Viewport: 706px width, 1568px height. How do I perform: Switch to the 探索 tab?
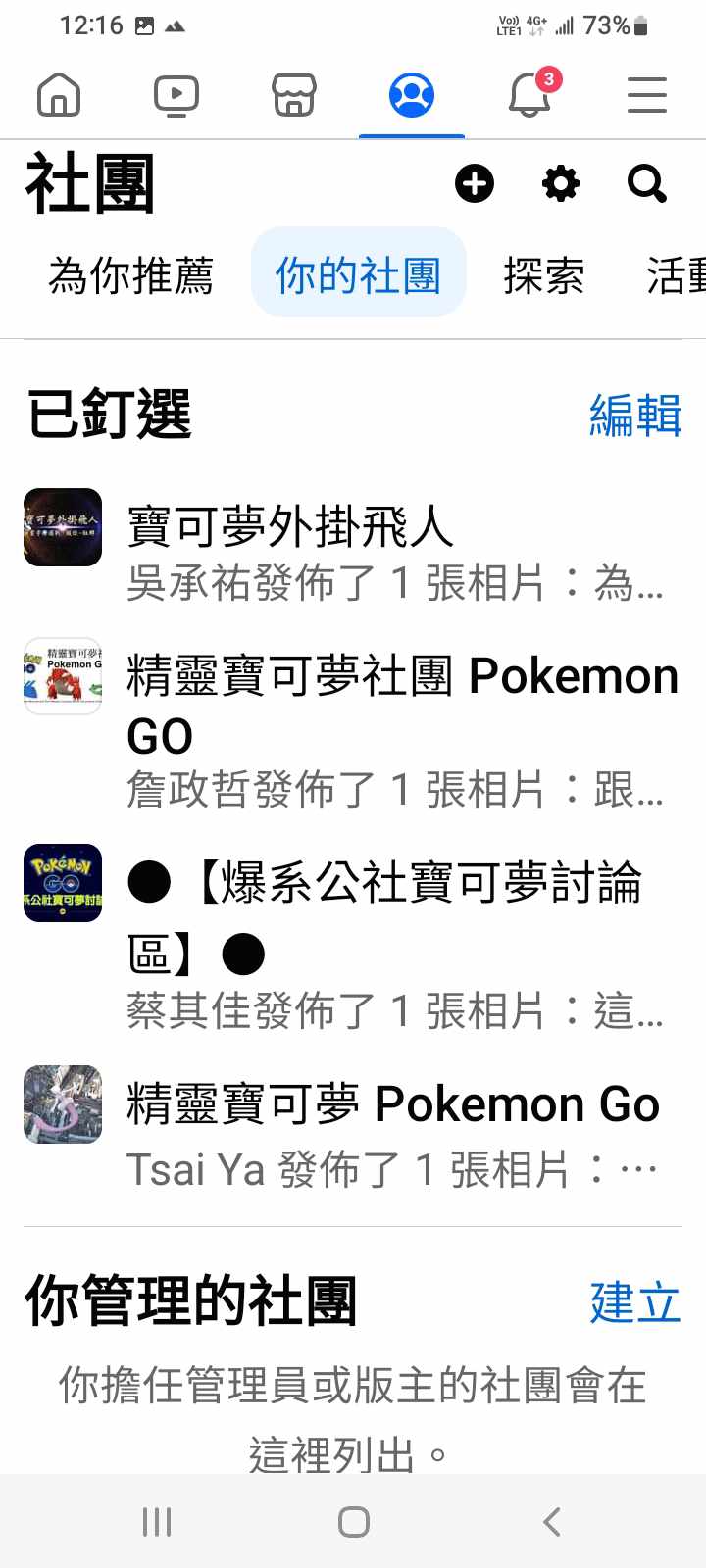coord(544,274)
